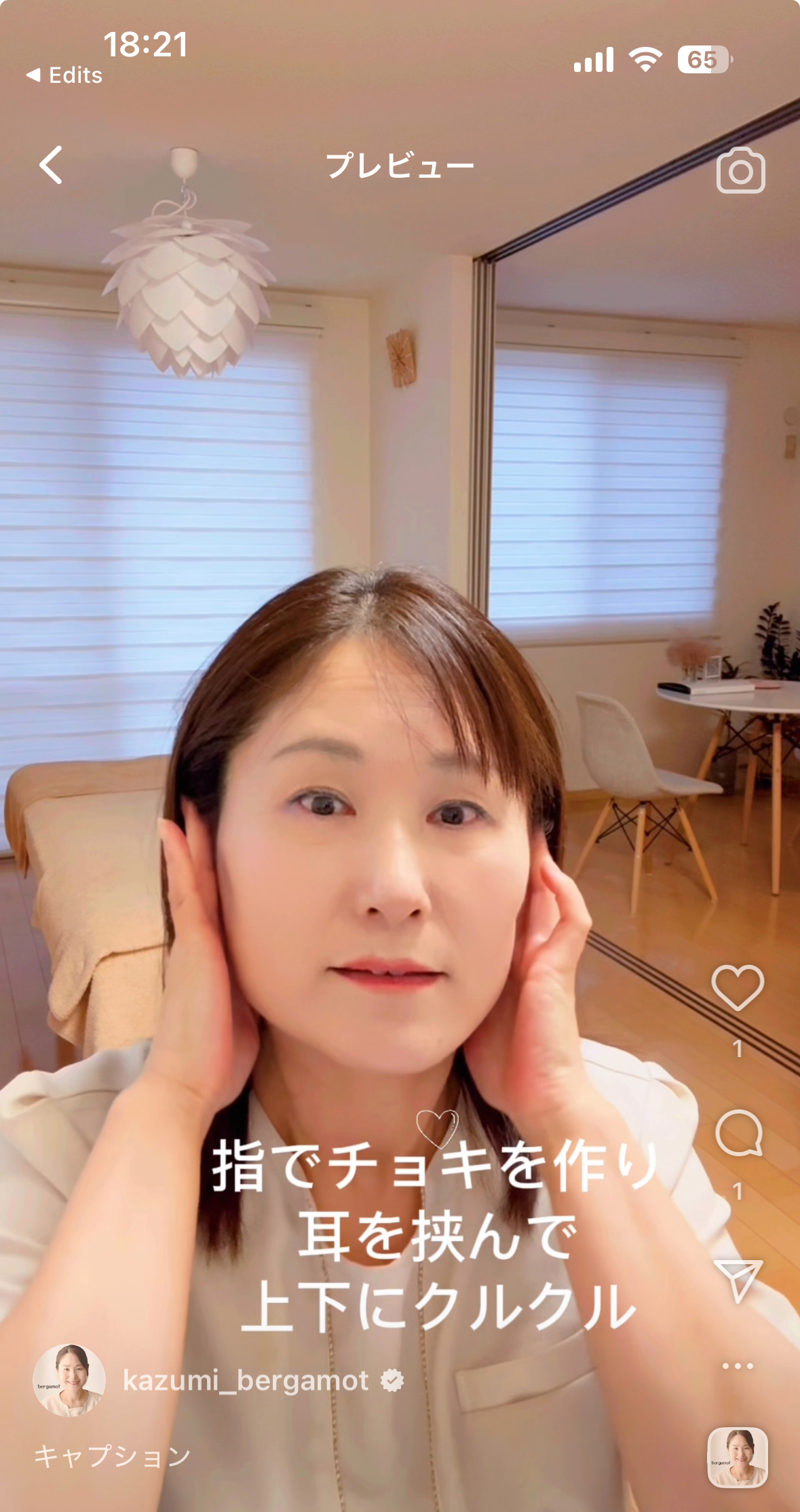Expand the キャプション caption text
The height and width of the screenshot is (1512, 800).
113,1456
